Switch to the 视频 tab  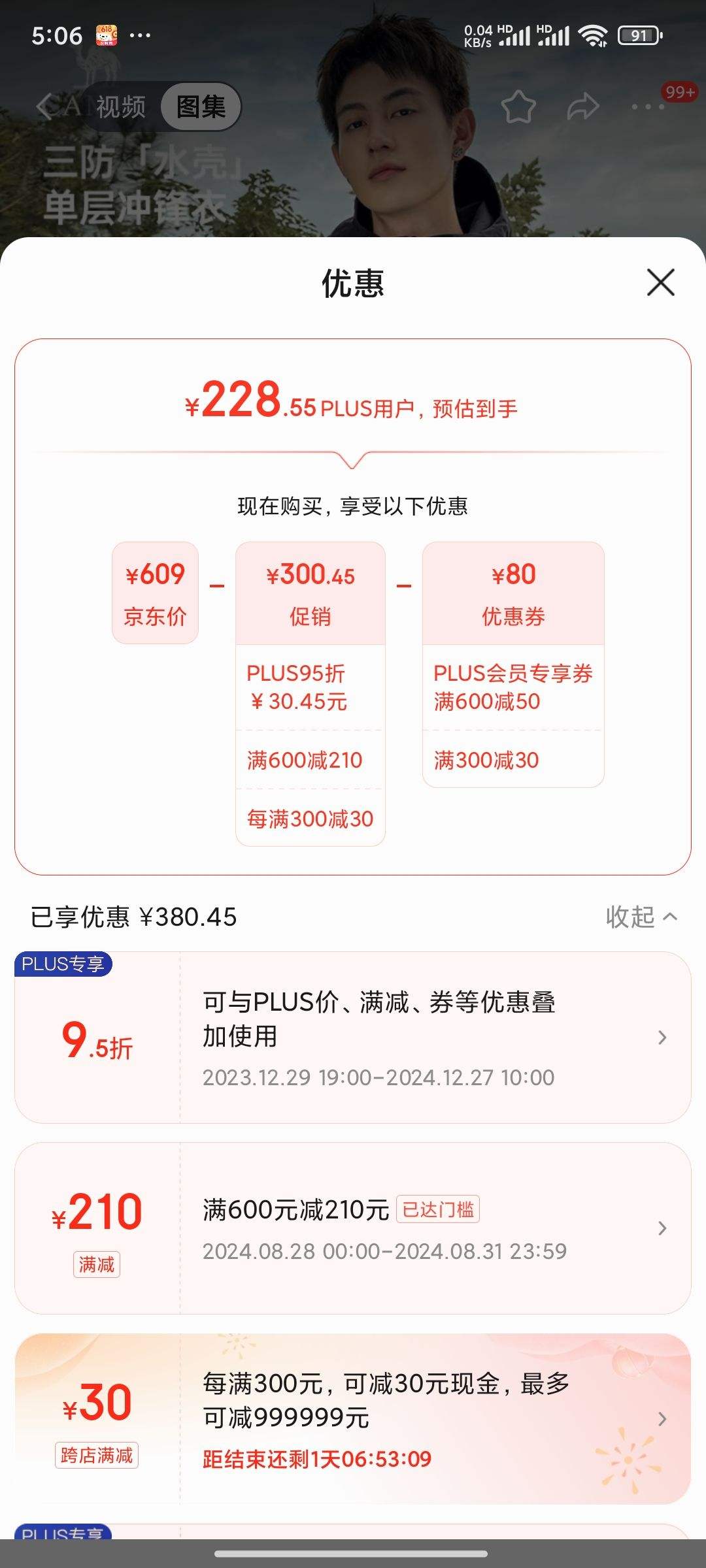(x=120, y=106)
